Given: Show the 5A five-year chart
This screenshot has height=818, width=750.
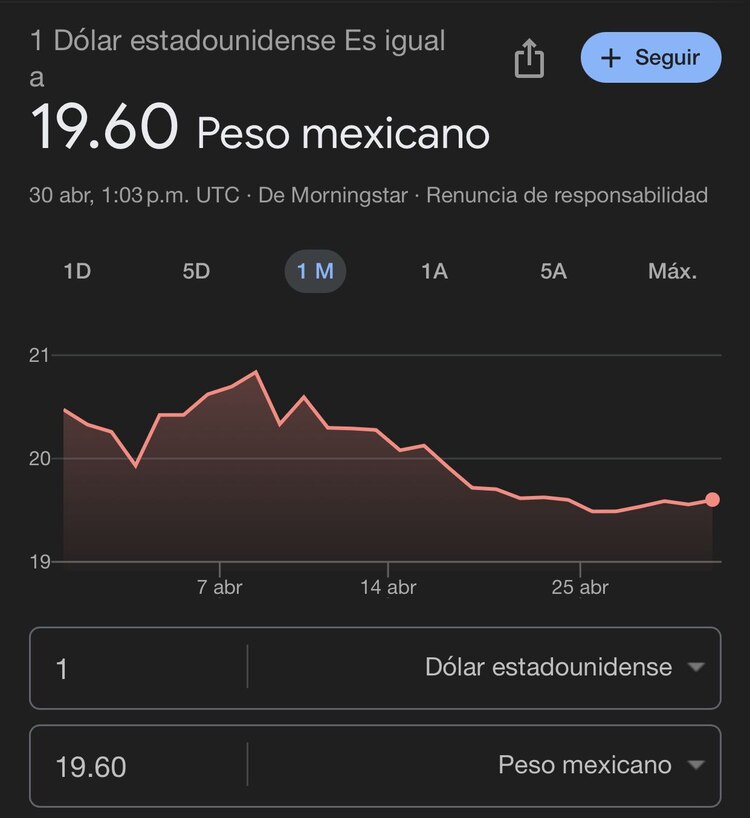Looking at the screenshot, I should click(x=553, y=271).
